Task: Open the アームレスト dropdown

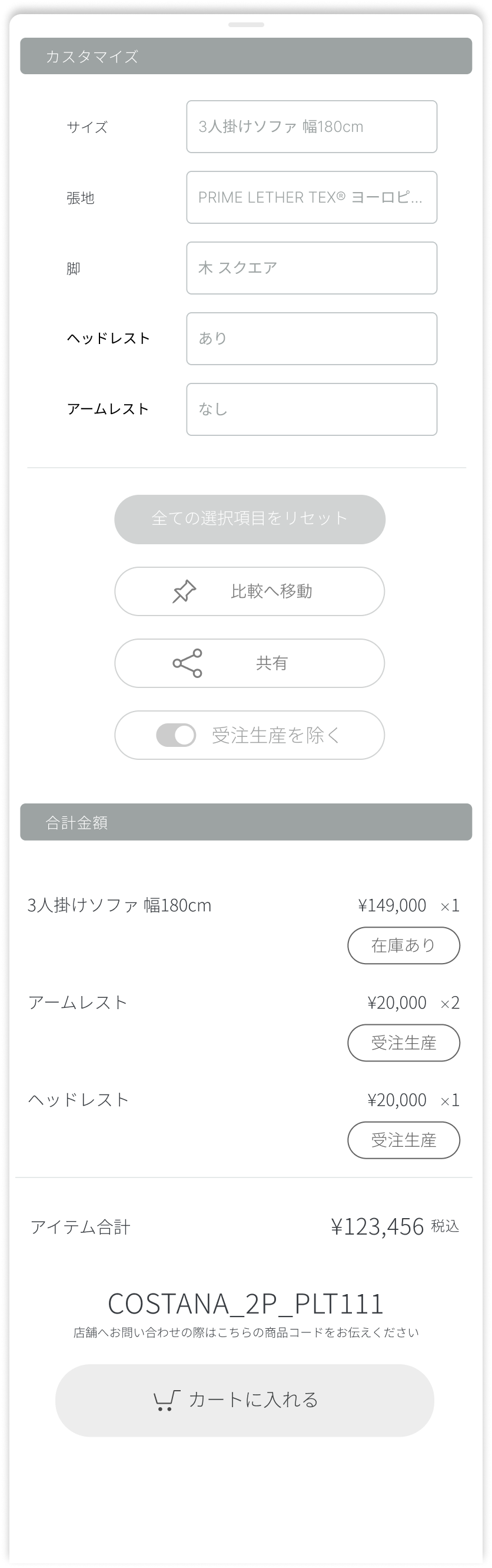Action: coord(311,409)
